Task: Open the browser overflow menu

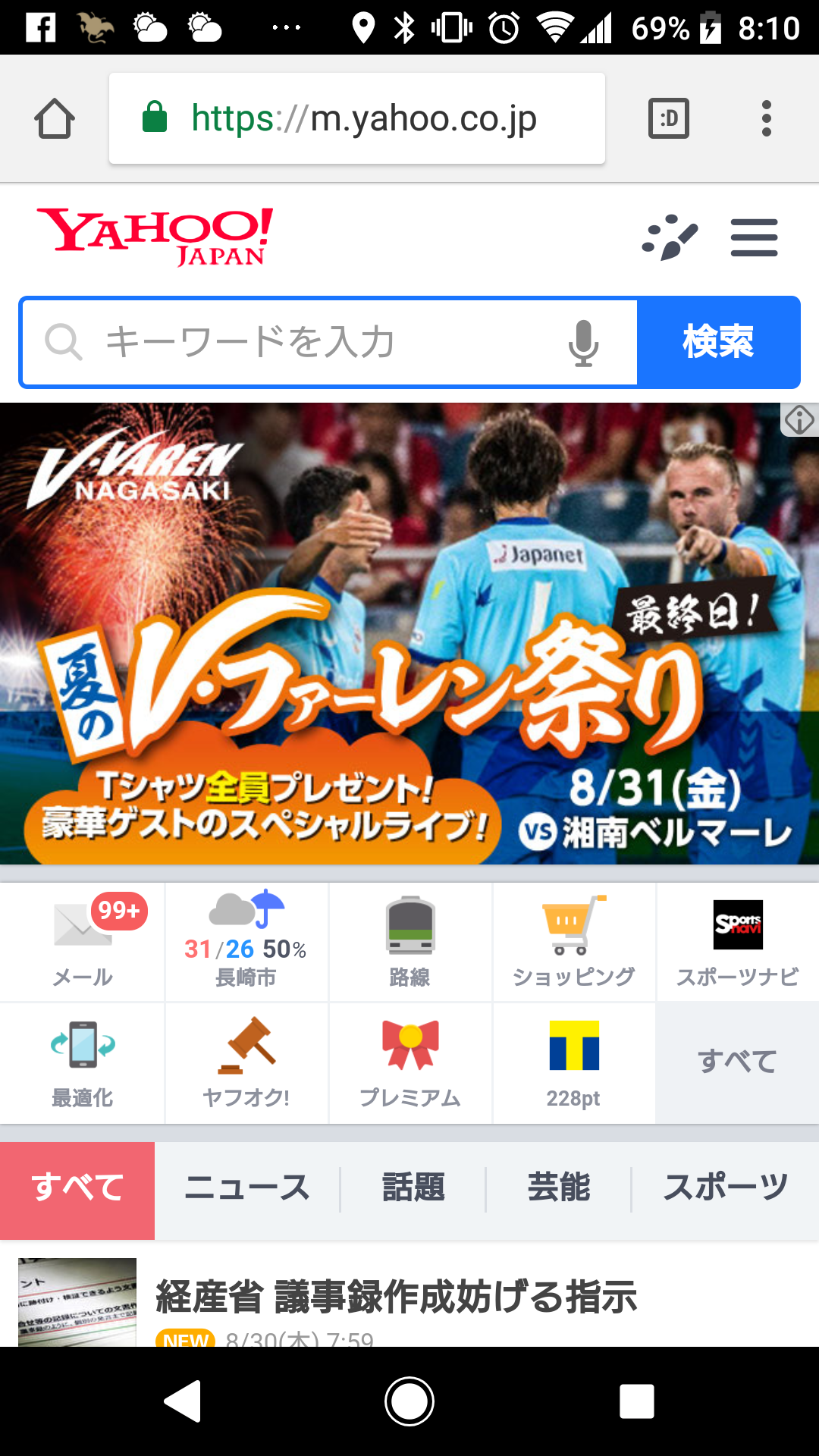Action: (x=767, y=118)
